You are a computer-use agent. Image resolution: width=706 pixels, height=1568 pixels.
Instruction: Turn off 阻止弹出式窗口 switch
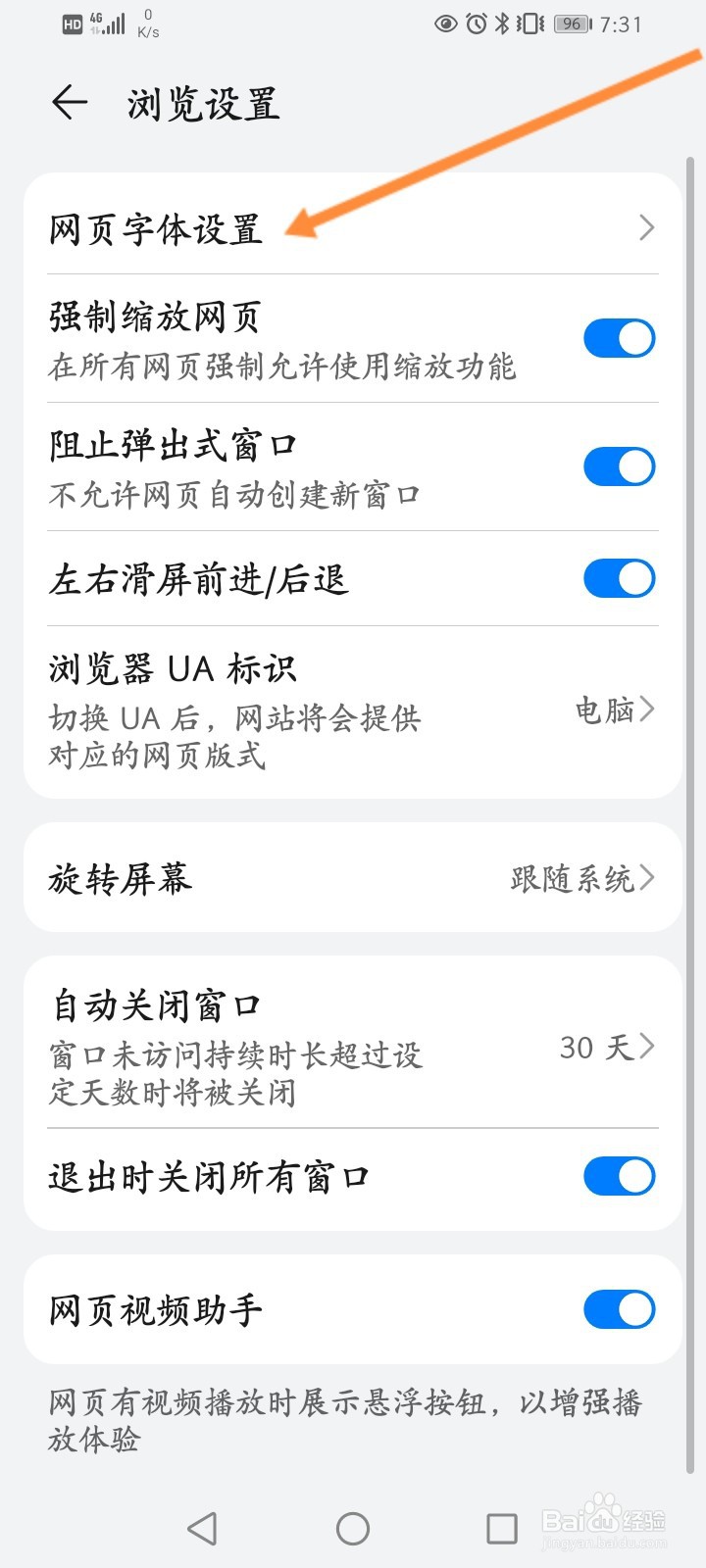tap(619, 466)
